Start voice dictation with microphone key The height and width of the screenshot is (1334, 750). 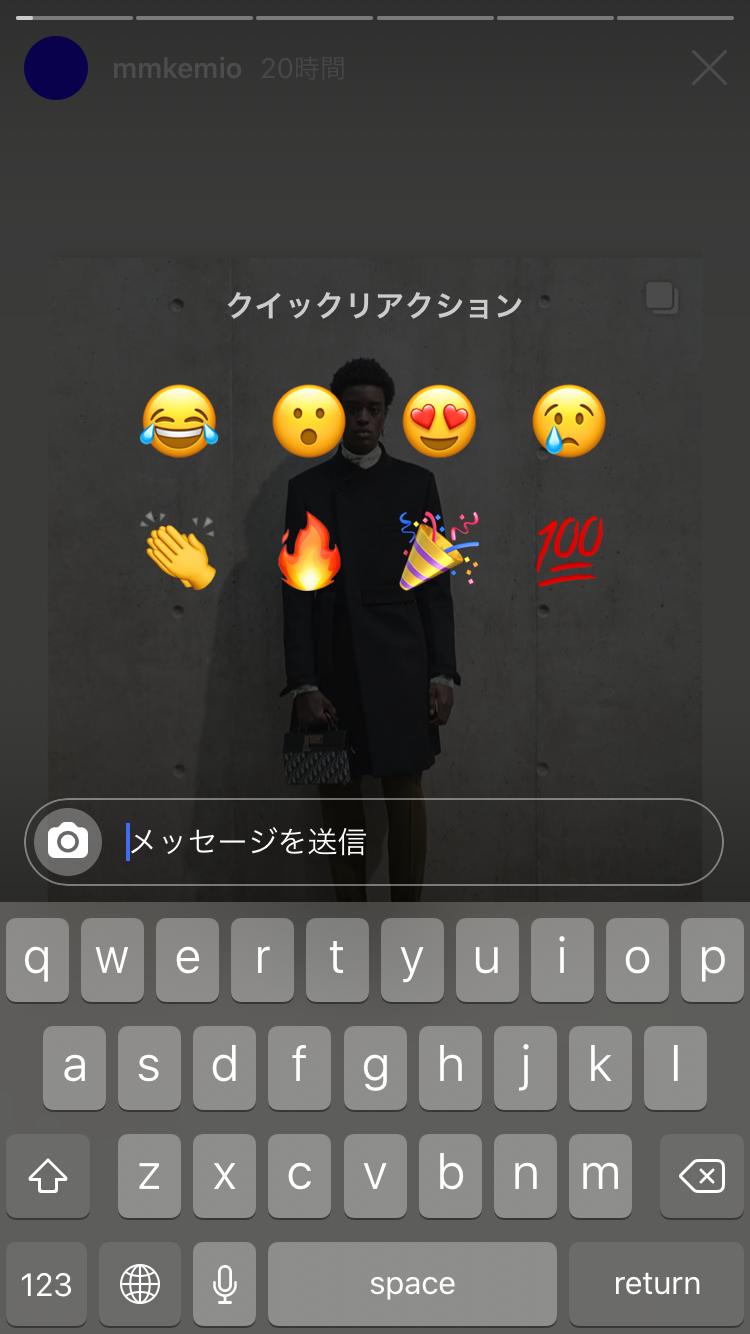click(224, 1284)
